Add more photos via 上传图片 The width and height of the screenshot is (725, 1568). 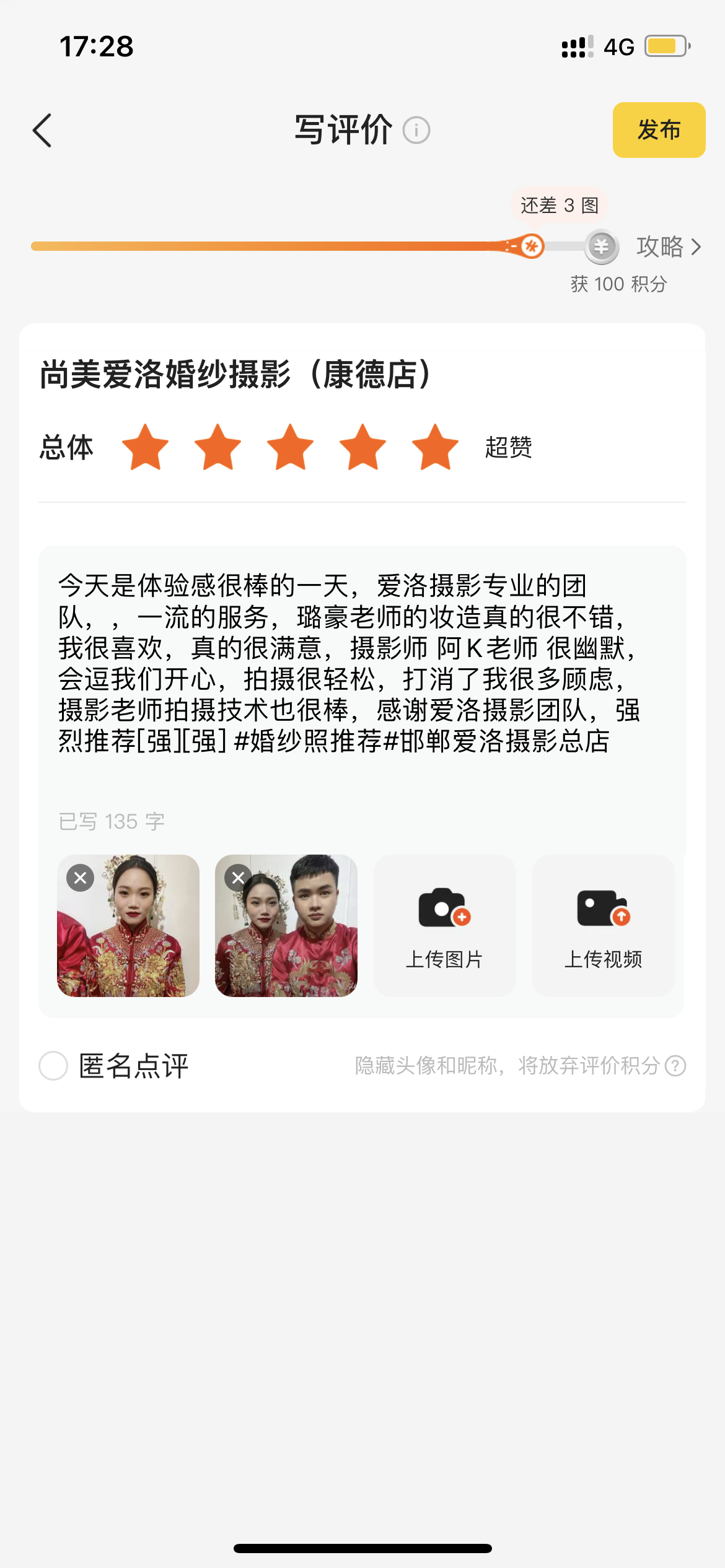[x=444, y=926]
